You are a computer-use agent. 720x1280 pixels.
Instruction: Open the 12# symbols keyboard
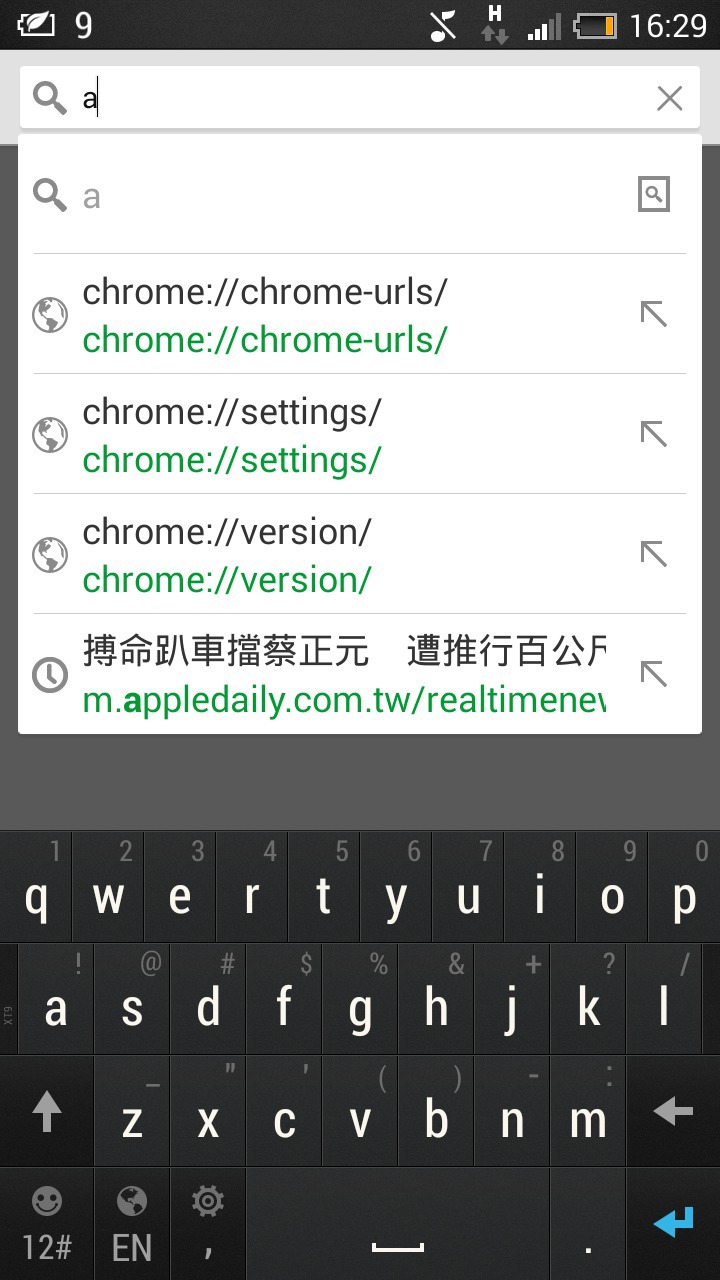pos(47,1224)
